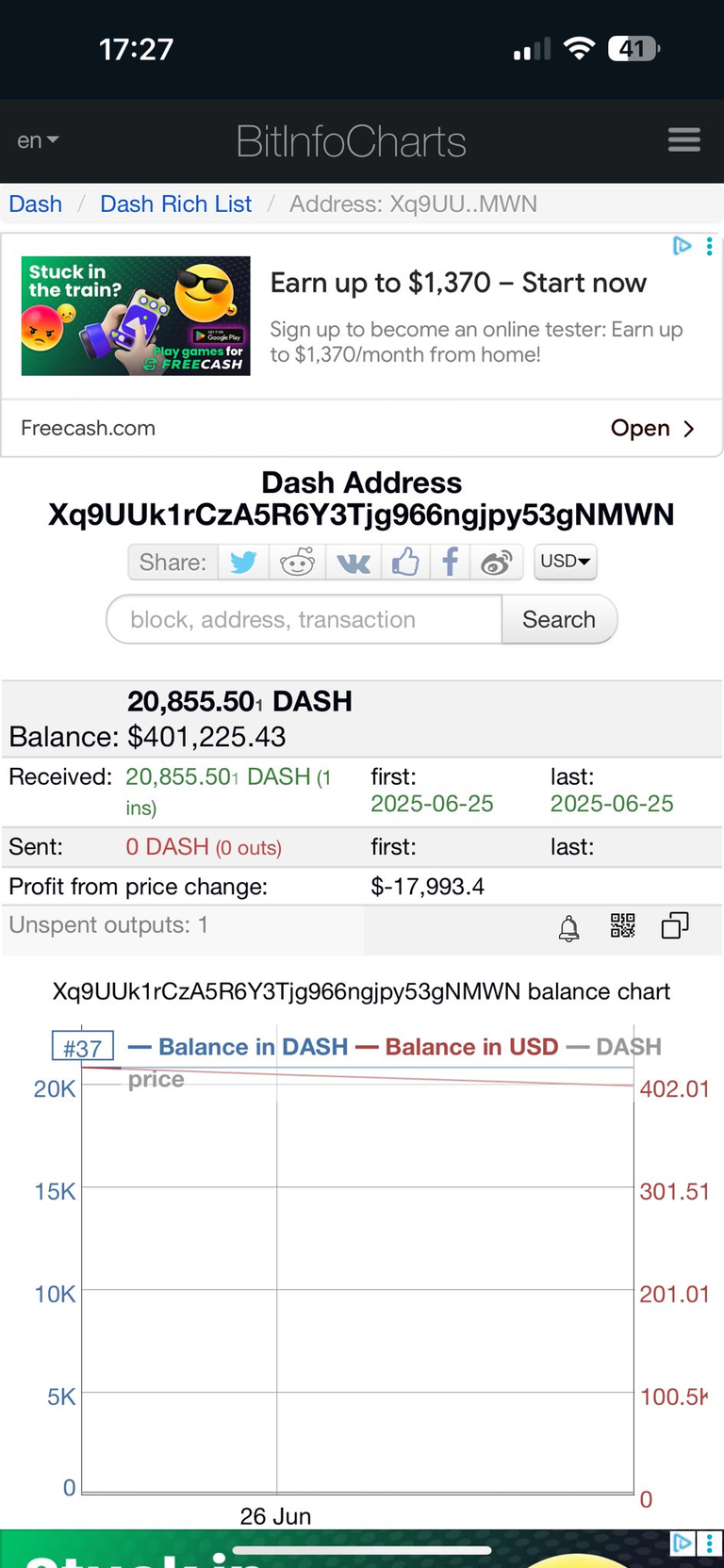Screen dimensions: 724x1568
Task: Share address on Weibo
Action: point(496,563)
